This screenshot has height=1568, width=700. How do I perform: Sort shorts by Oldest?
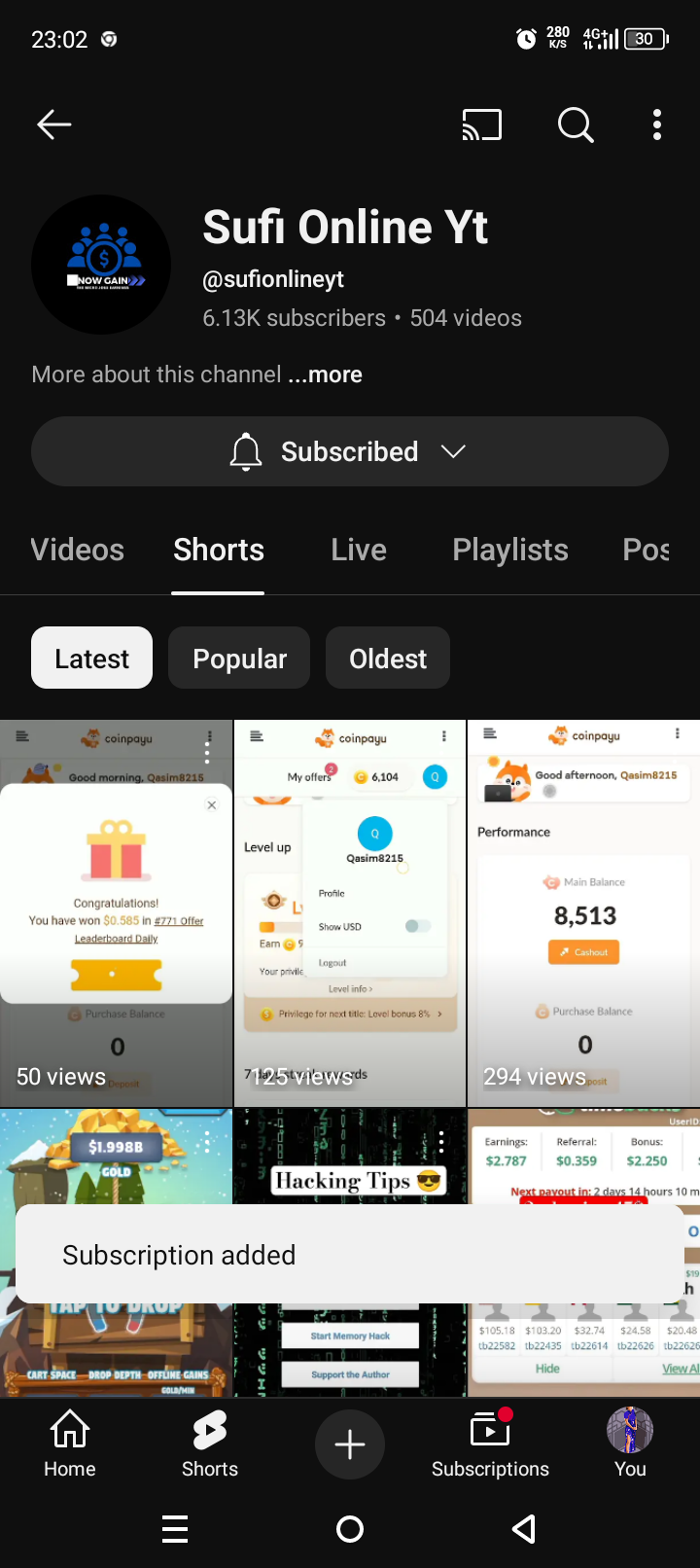pyautogui.click(x=388, y=659)
